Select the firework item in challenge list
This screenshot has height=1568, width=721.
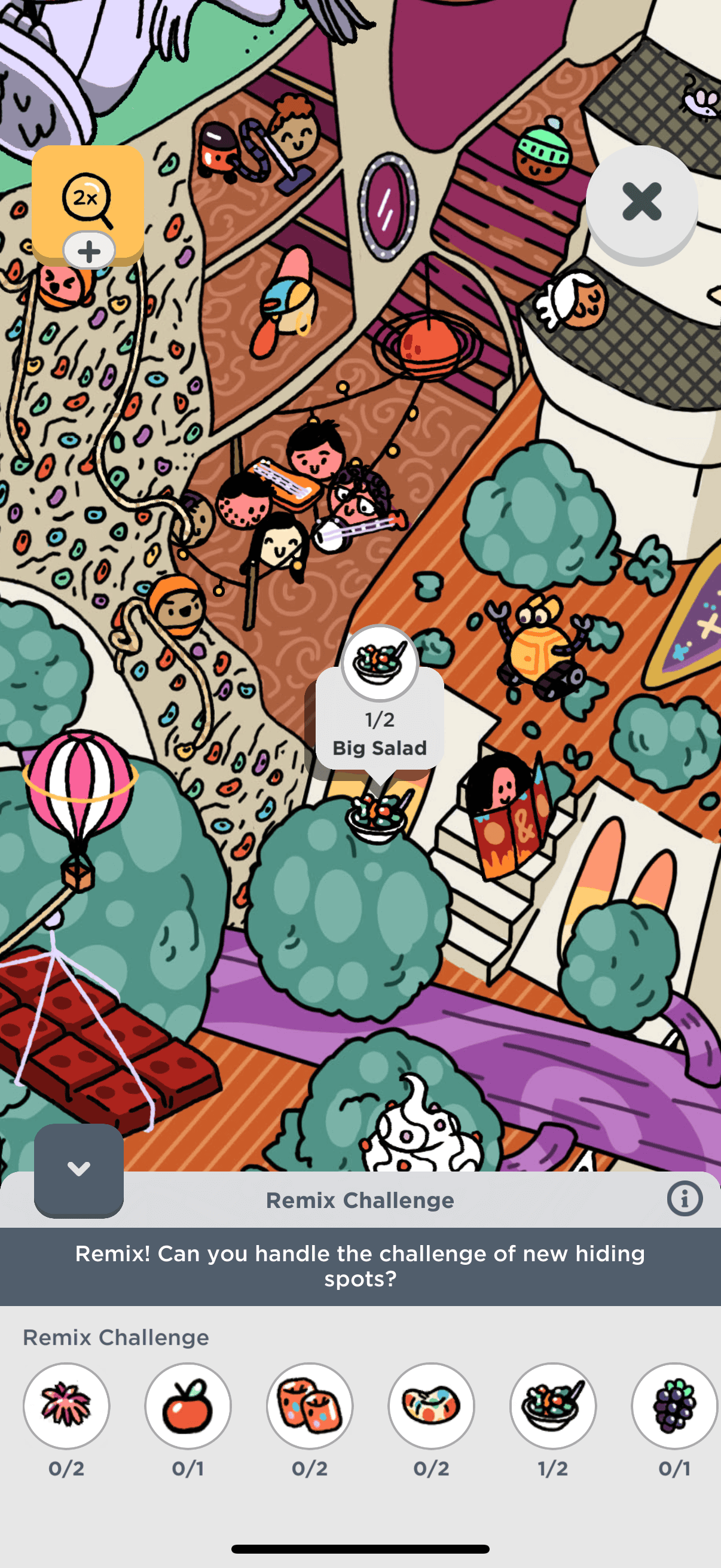[66, 1405]
